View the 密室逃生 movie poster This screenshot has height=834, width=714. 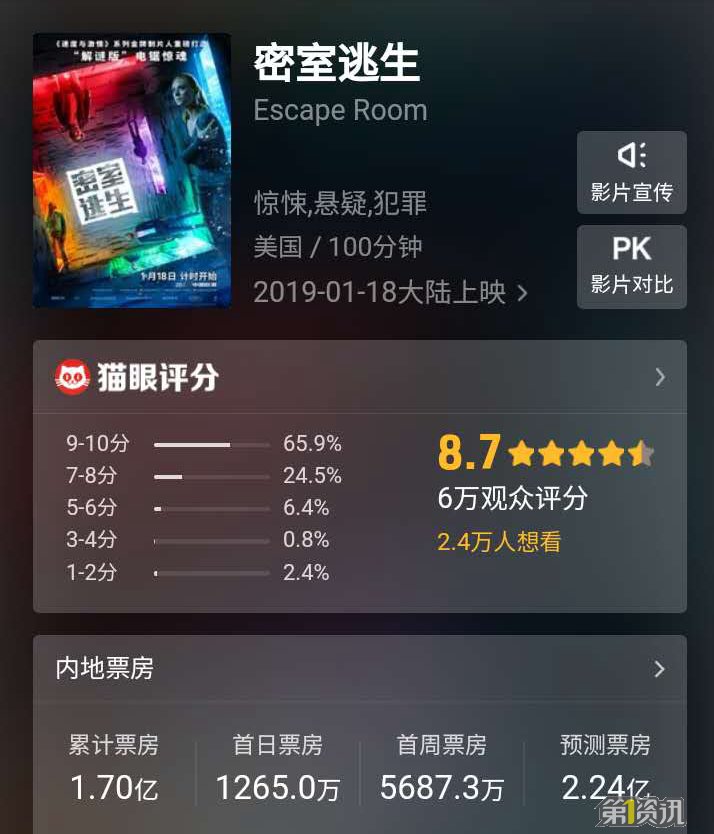[132, 171]
